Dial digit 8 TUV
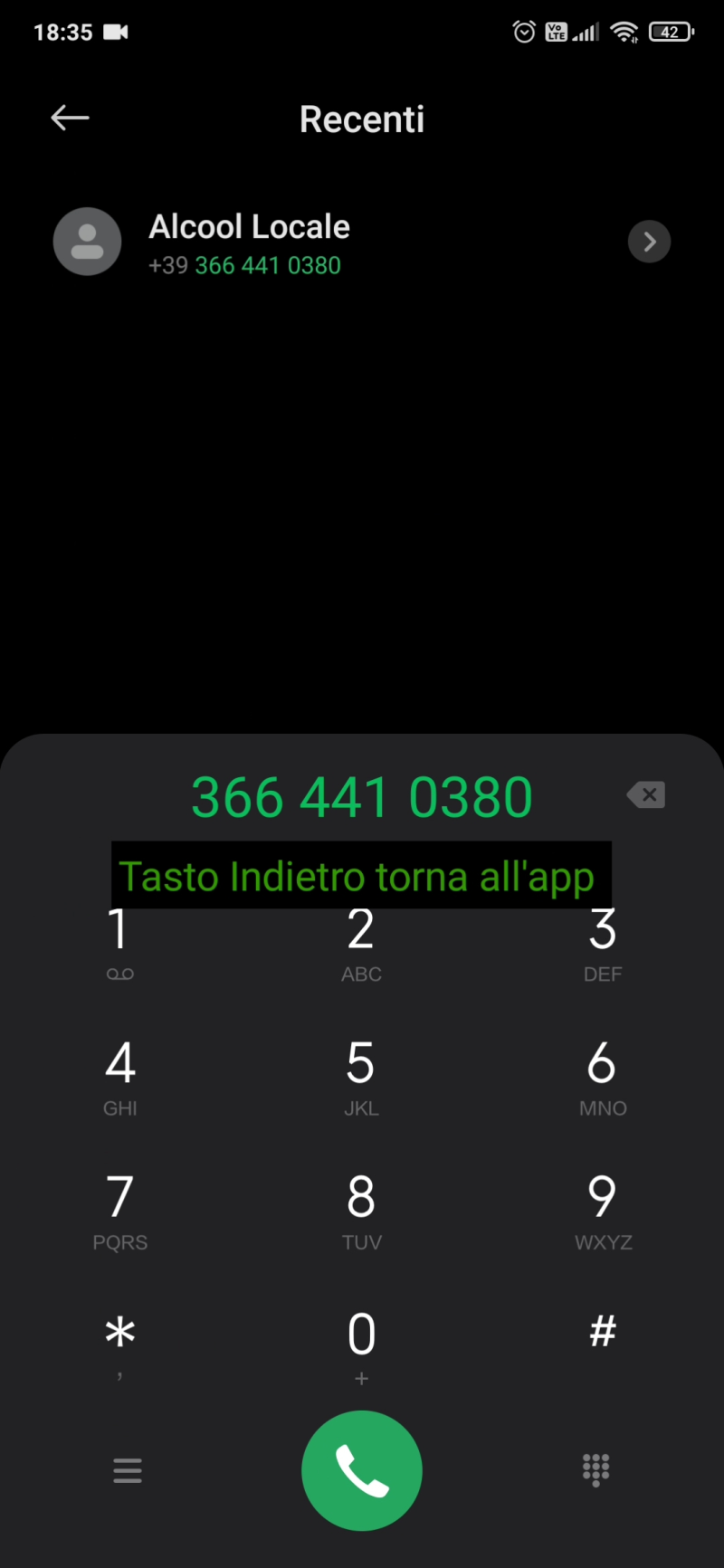Screen dimensions: 724x1568 tap(361, 1211)
